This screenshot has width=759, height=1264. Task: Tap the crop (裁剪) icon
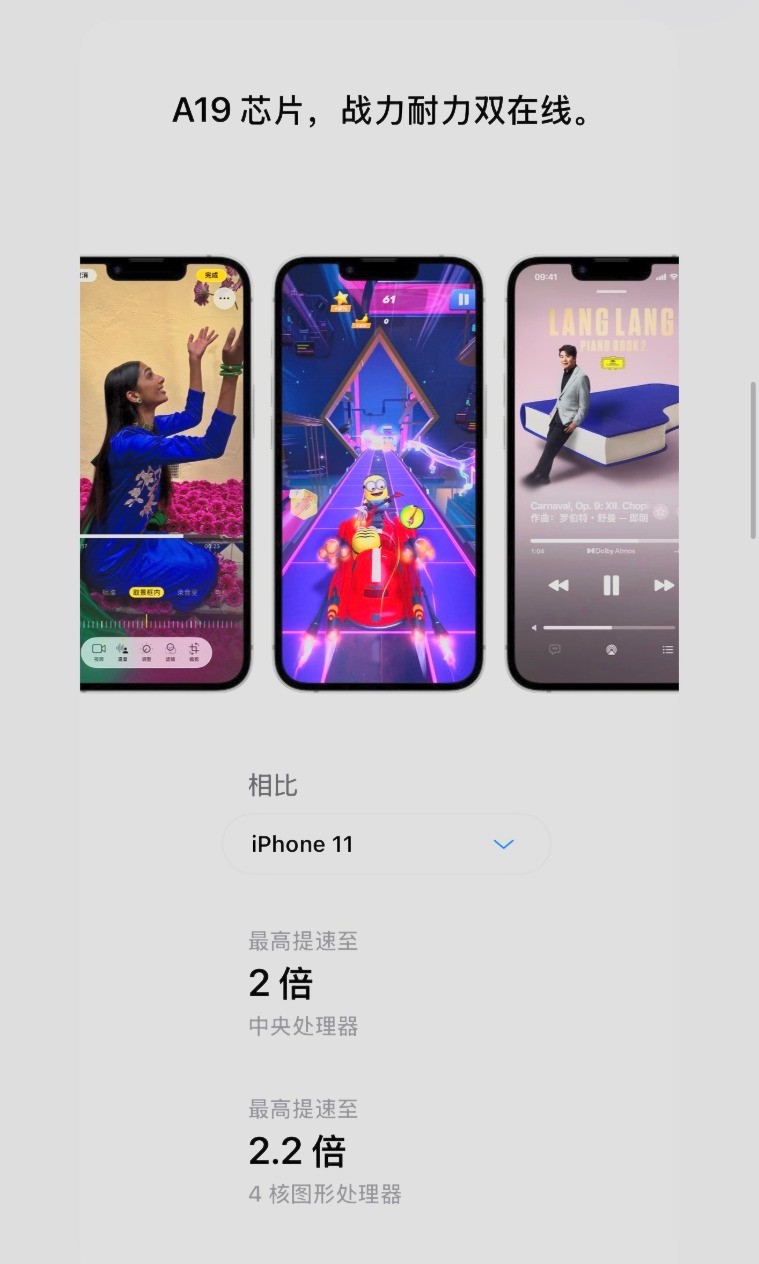pos(194,648)
